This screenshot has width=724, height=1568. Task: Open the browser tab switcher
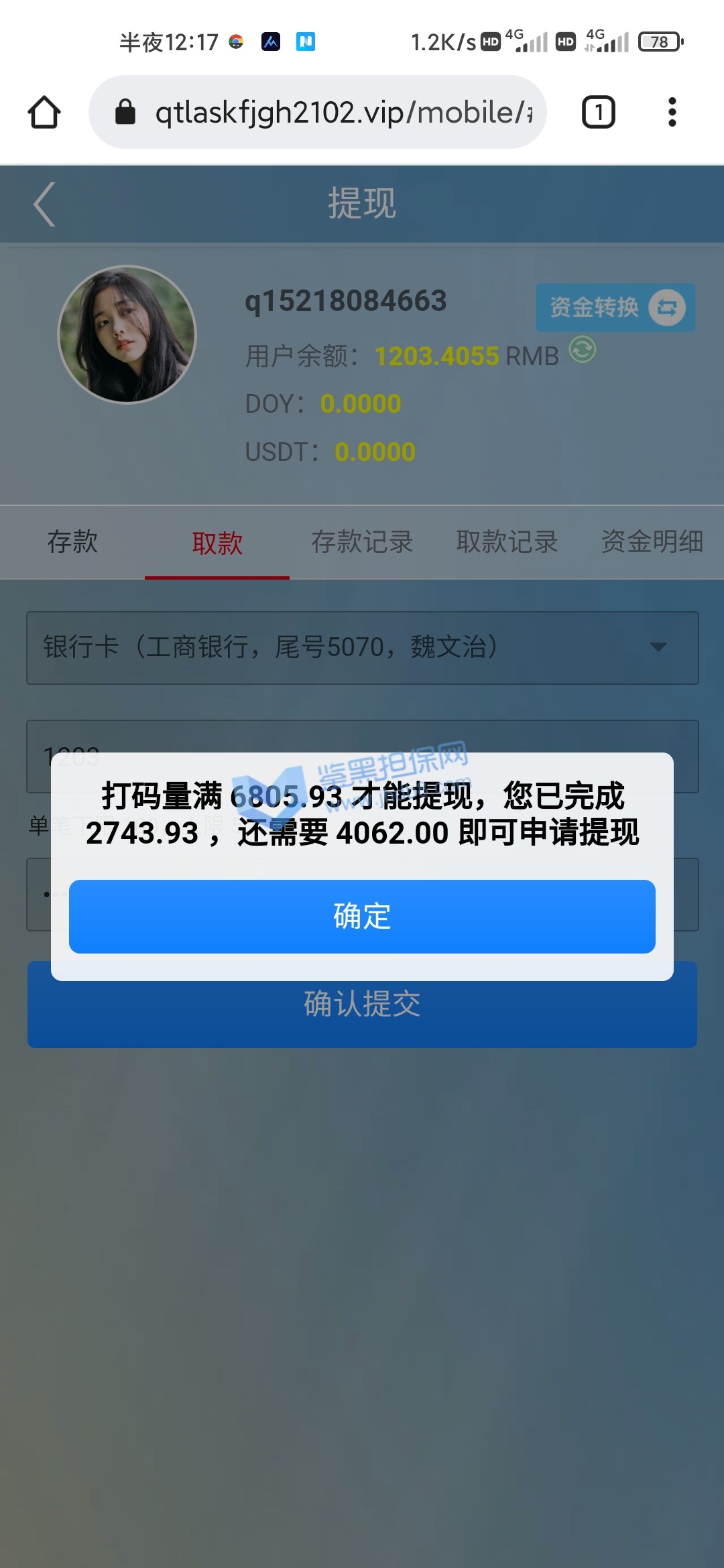point(598,112)
